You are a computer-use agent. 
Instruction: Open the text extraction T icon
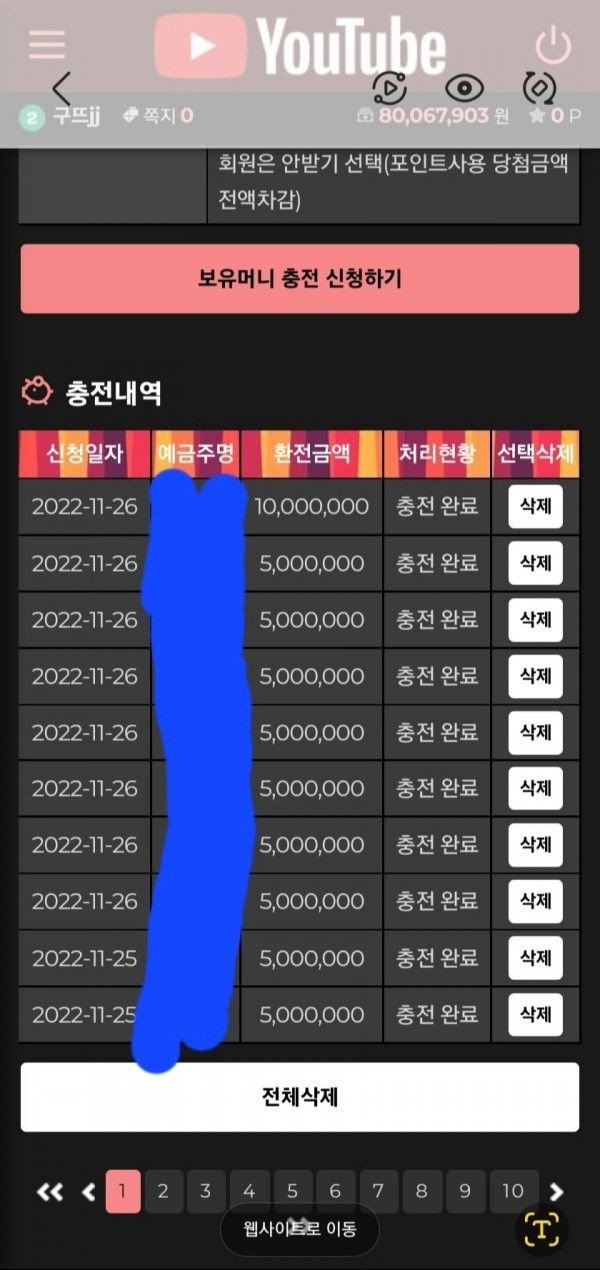541,1230
